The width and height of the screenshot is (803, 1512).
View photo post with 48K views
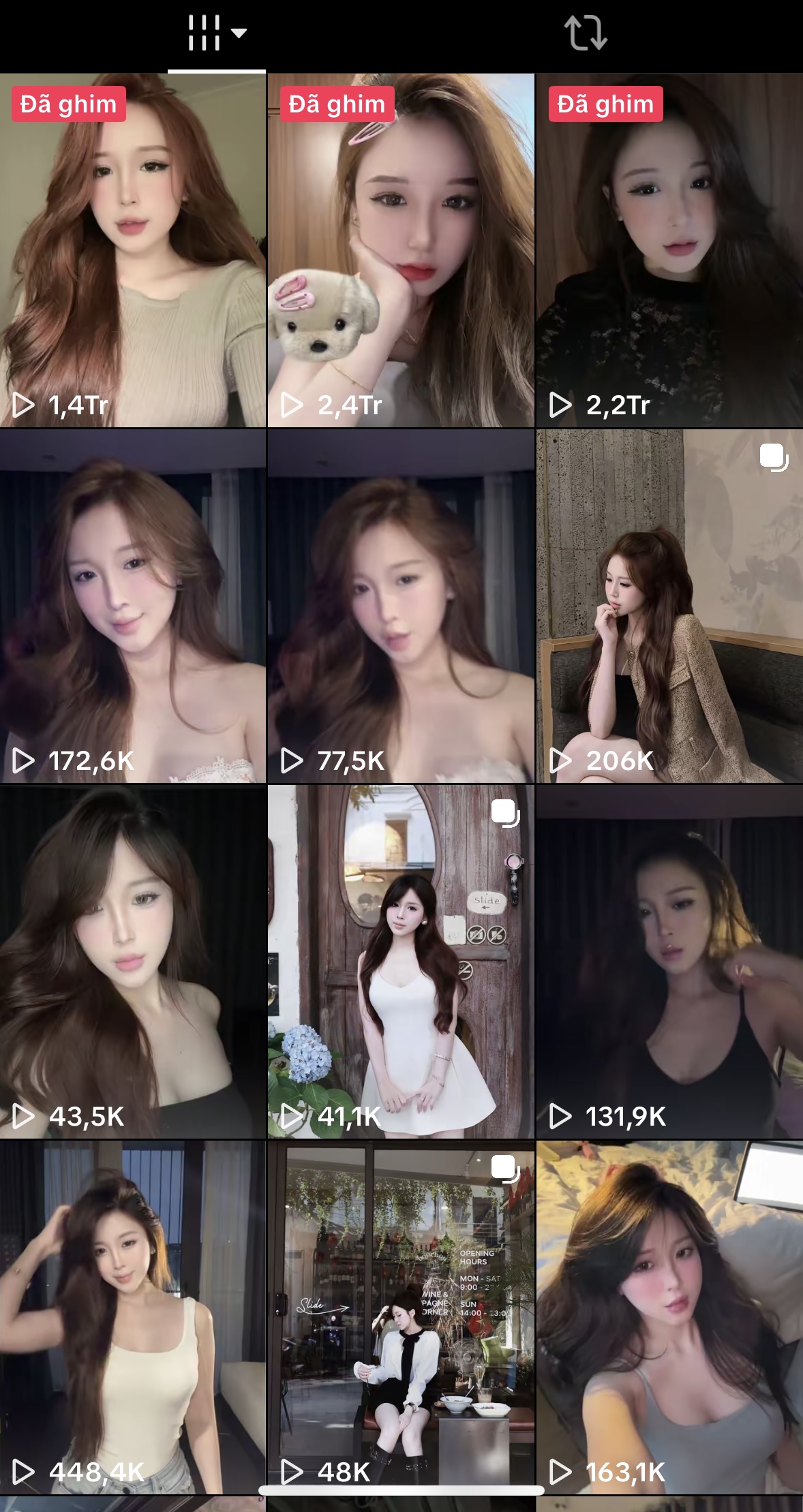tap(401, 1318)
